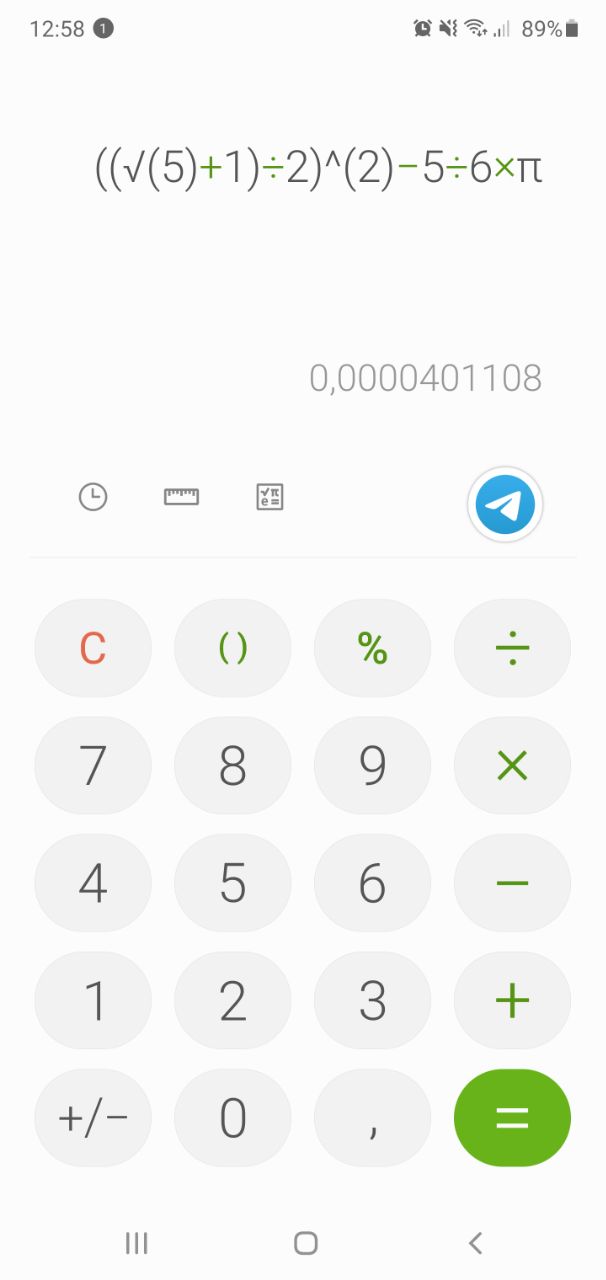Open recent apps from navigation bar

[136, 1243]
